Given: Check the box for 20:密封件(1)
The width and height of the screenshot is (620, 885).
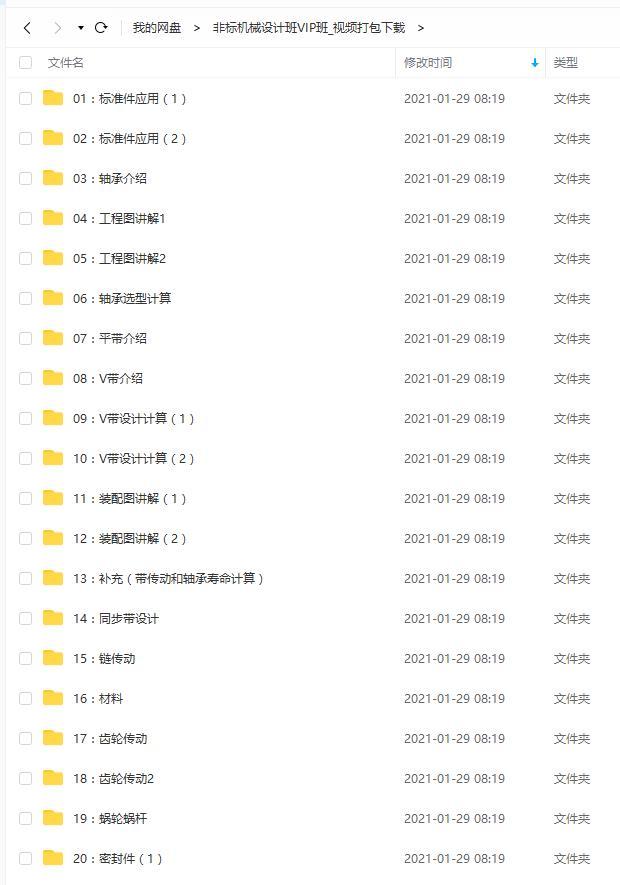Looking at the screenshot, I should click(26, 859).
